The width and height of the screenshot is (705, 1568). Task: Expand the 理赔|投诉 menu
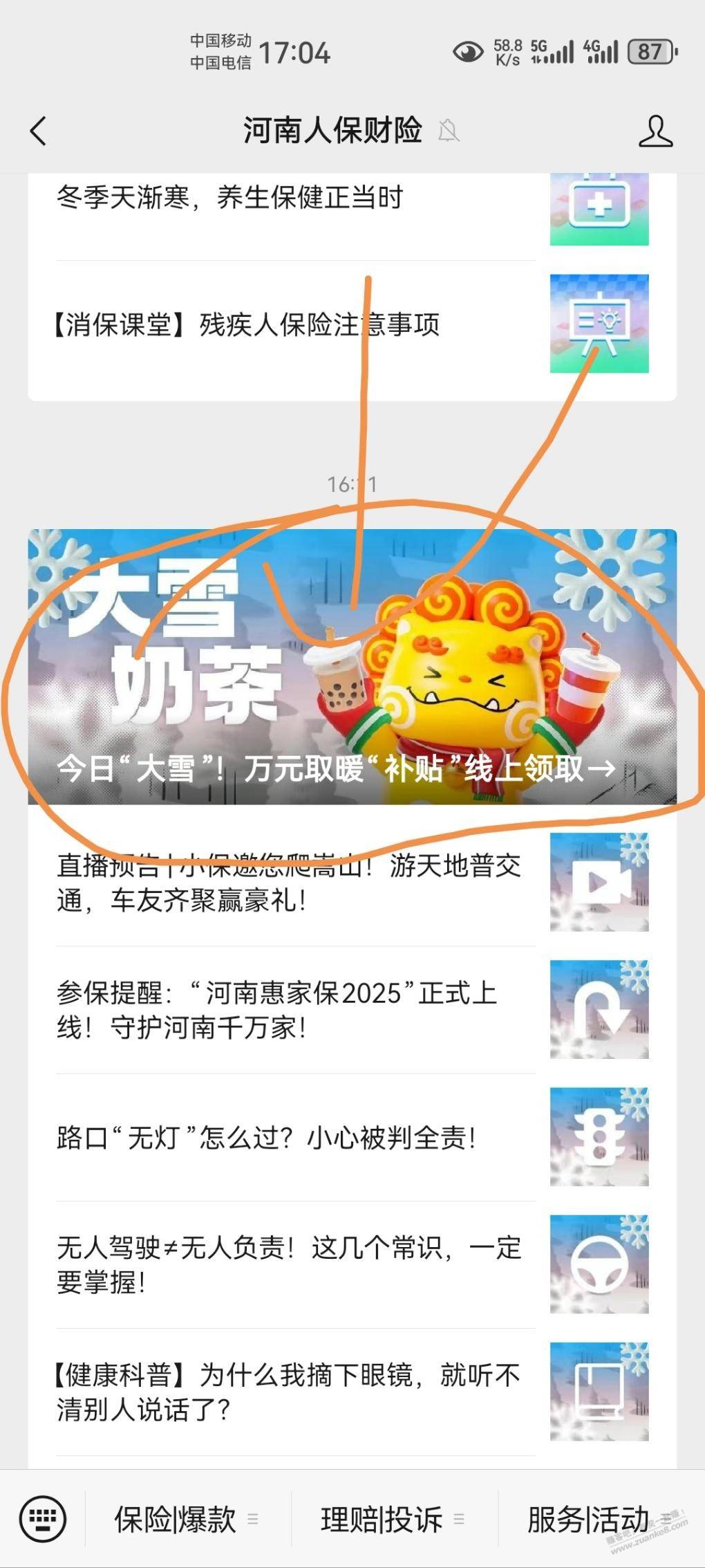(x=394, y=1519)
